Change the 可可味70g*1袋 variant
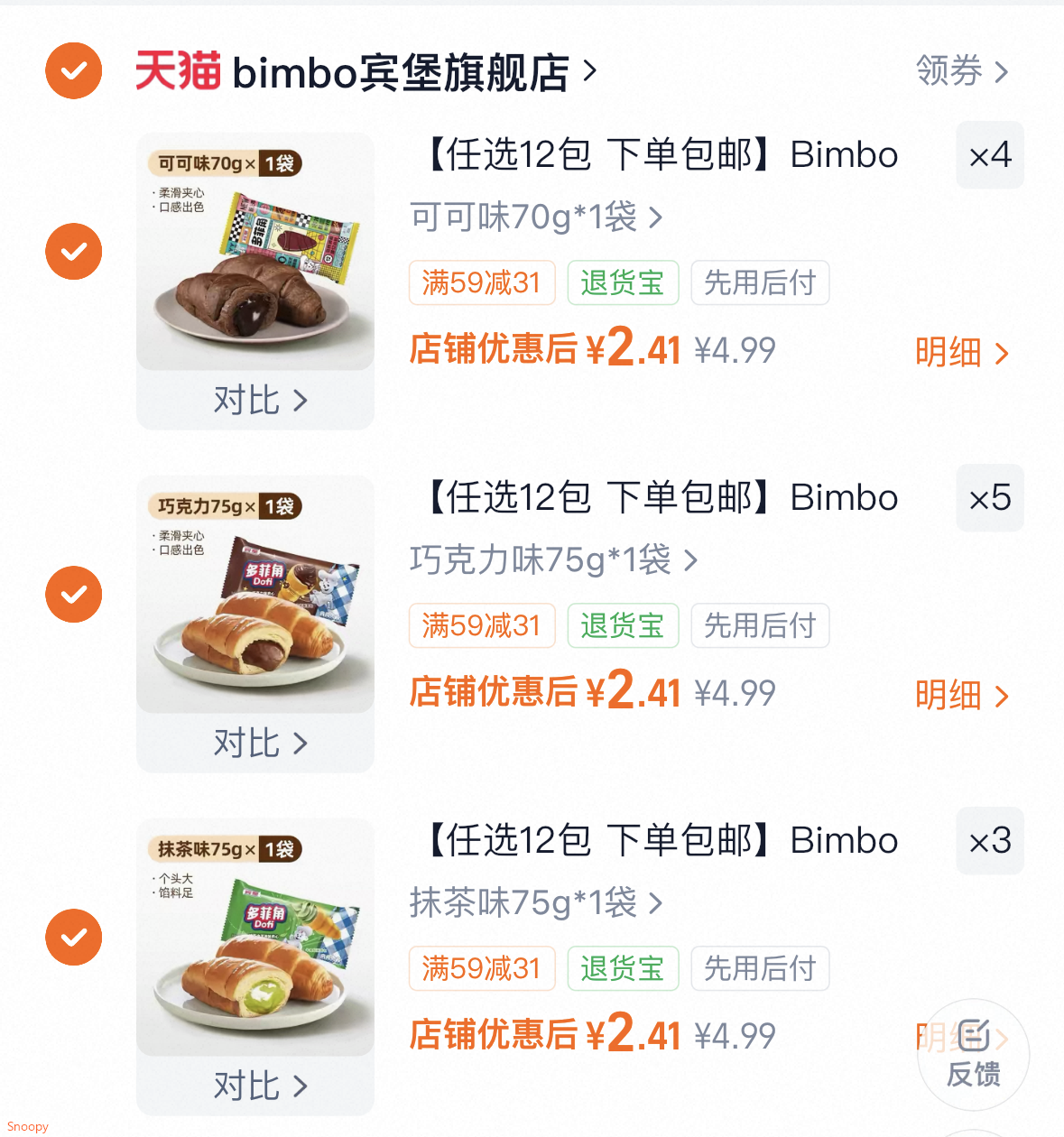Viewport: 1064px width, 1137px height. click(x=536, y=217)
